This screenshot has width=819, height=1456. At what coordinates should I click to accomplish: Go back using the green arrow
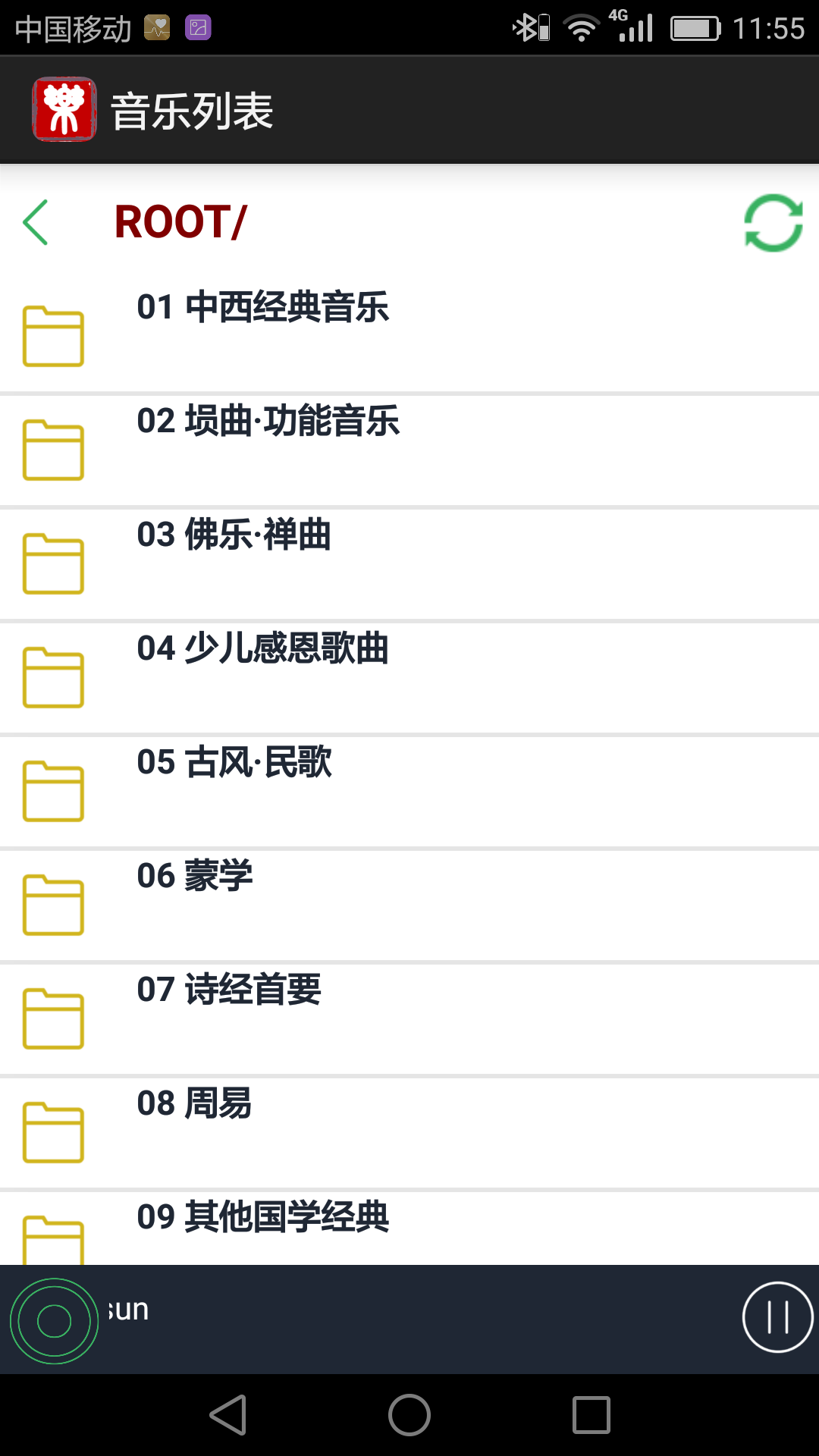click(36, 222)
